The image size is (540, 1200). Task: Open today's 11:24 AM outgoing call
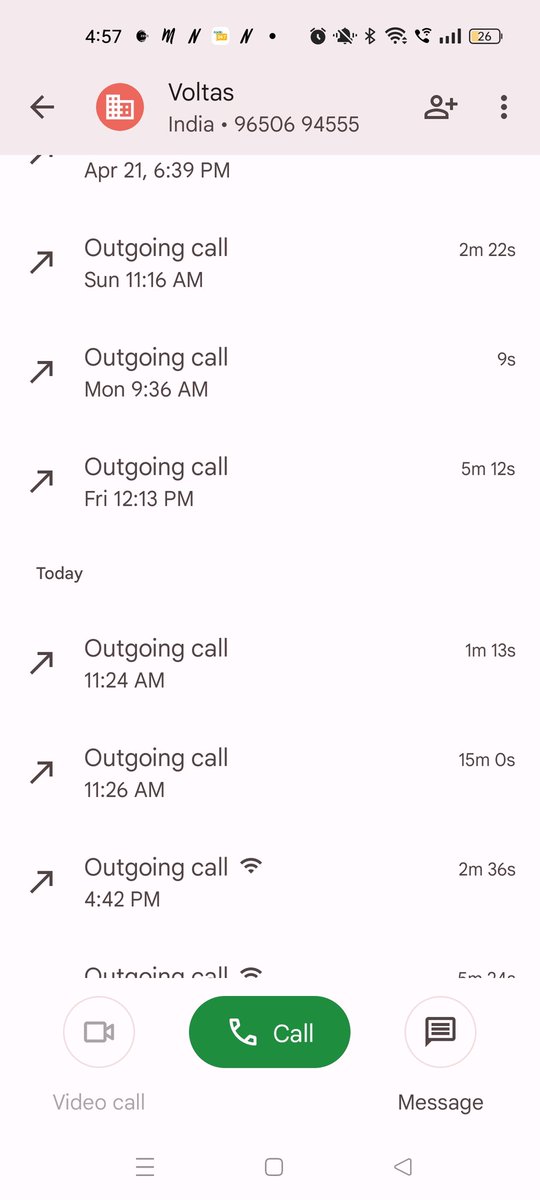tap(270, 664)
